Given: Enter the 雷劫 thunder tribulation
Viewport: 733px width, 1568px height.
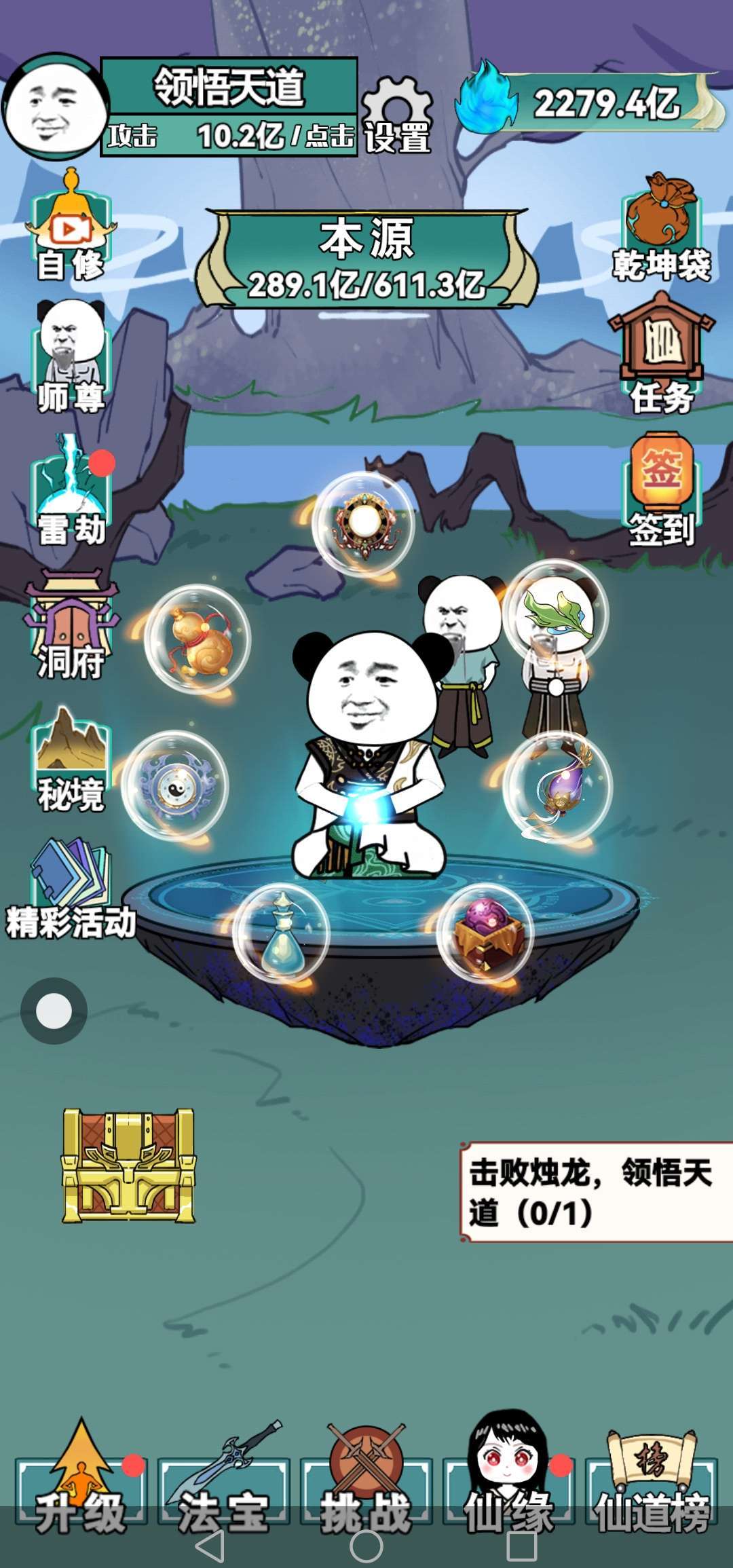Looking at the screenshot, I should pos(72,490).
